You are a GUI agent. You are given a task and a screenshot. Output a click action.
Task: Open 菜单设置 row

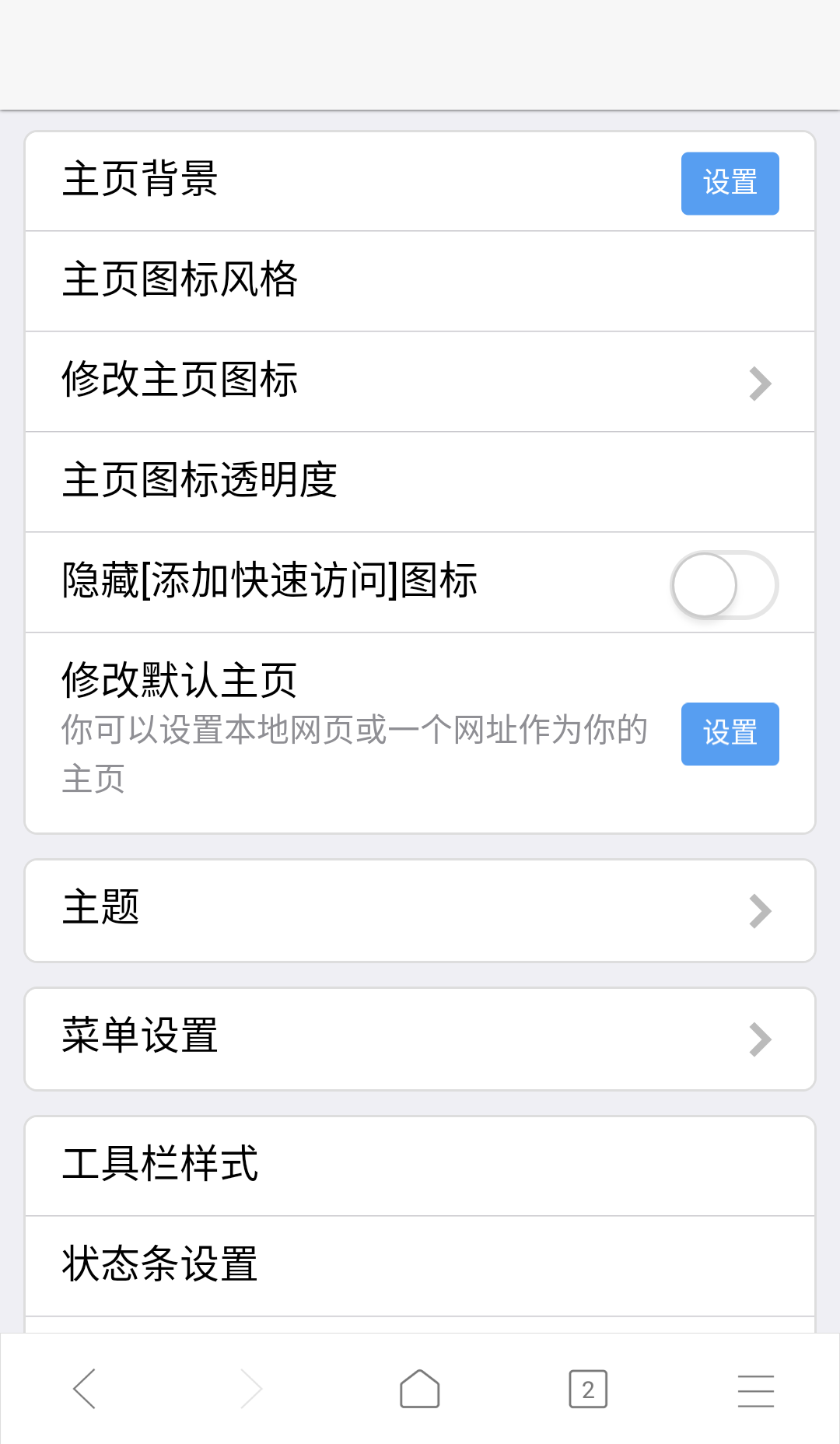coord(420,1039)
